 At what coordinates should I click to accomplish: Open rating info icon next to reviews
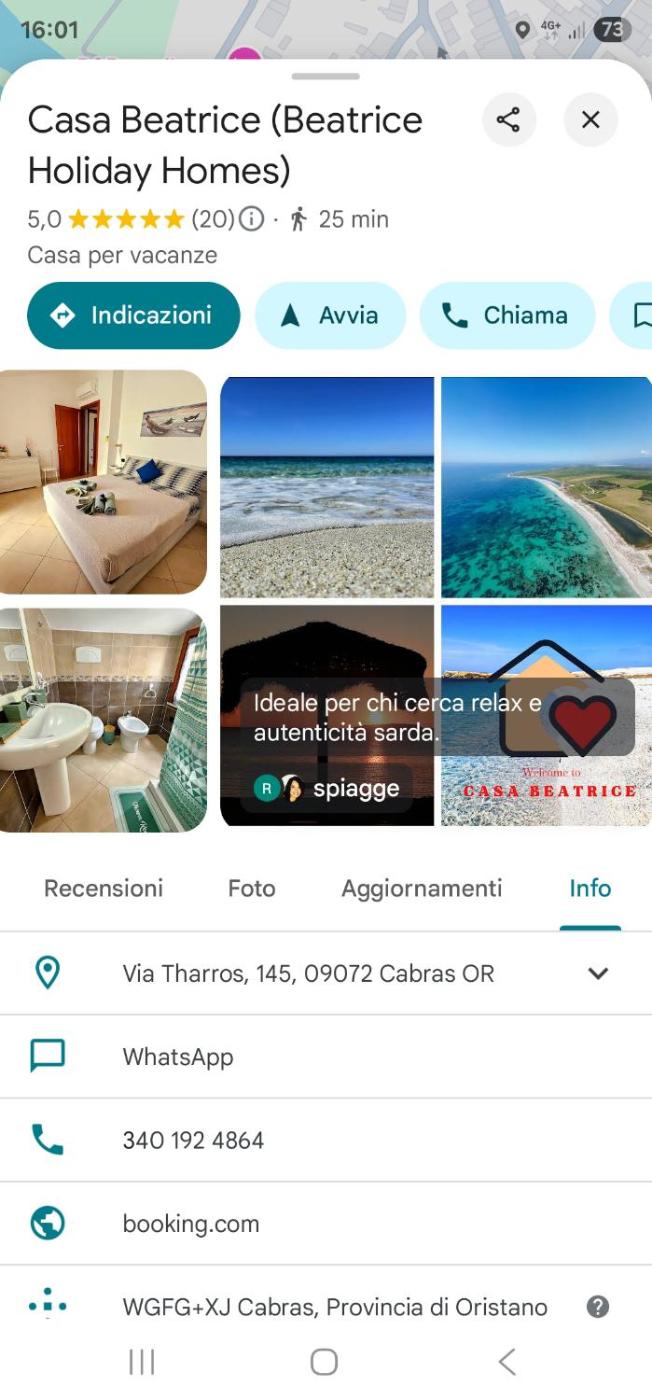[x=252, y=219]
